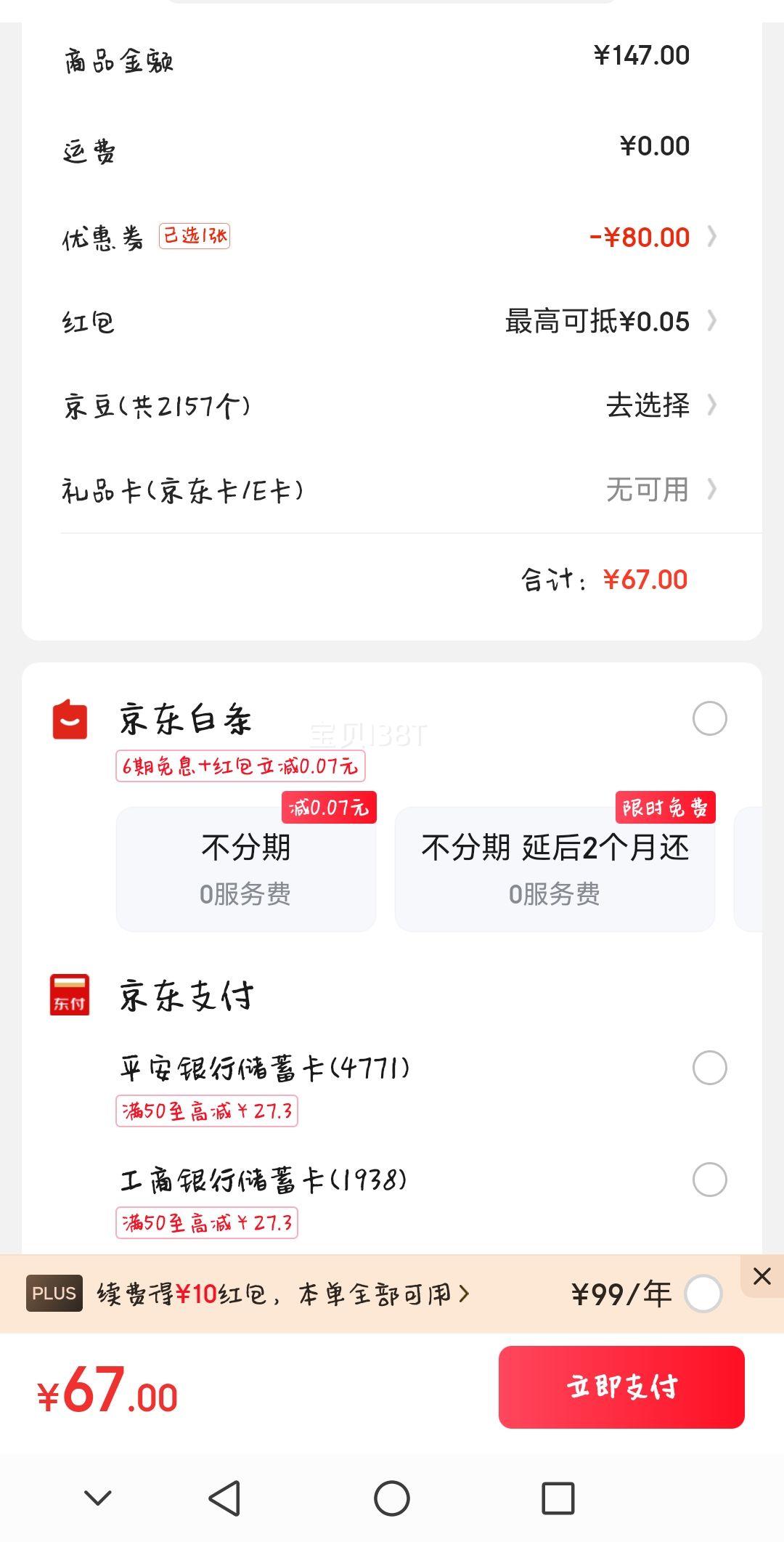Check the ¥99/年 PLUS renewal option
The width and height of the screenshot is (784, 1542).
point(703,1294)
